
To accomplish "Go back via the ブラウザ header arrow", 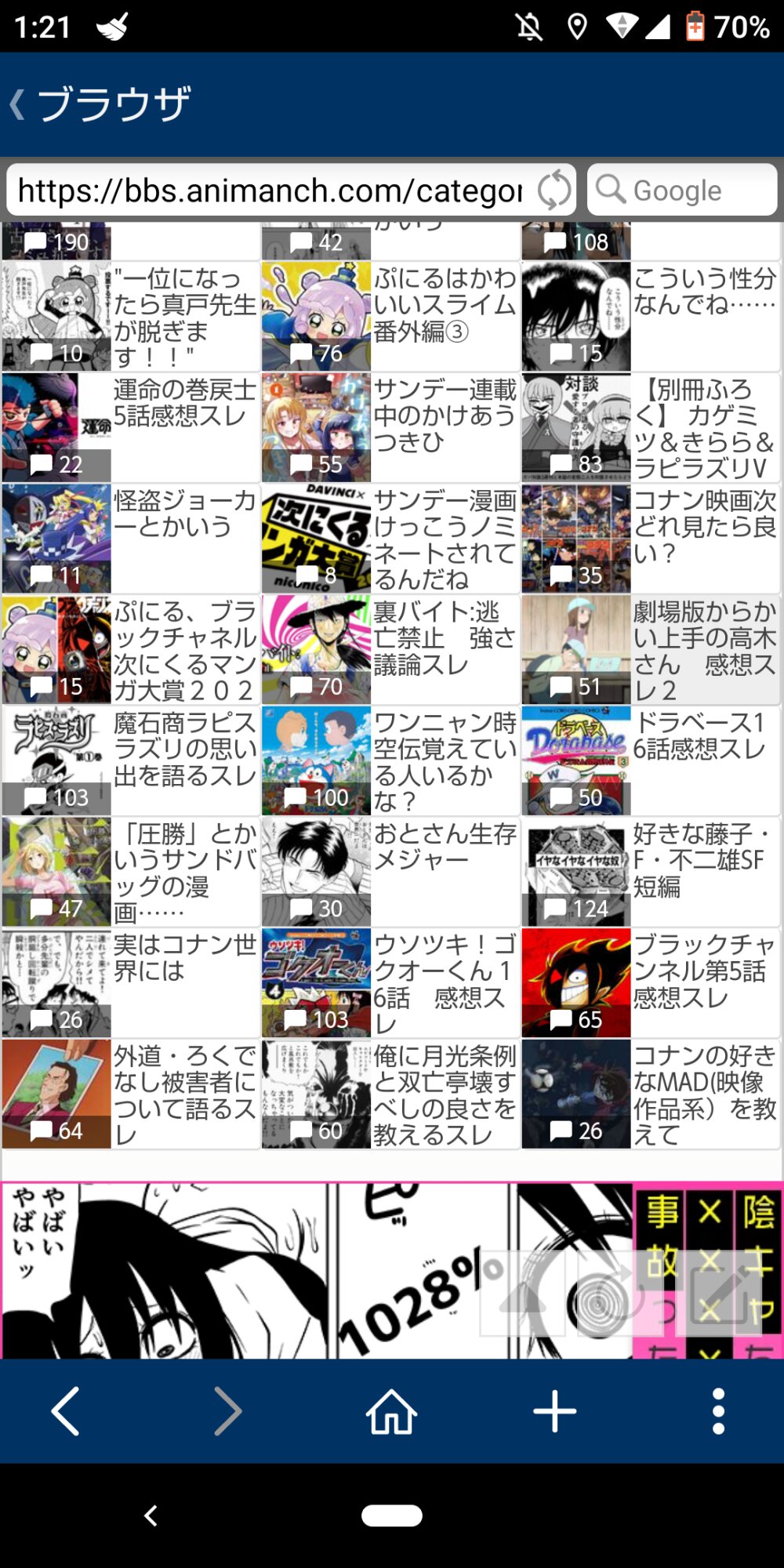I will [x=17, y=104].
